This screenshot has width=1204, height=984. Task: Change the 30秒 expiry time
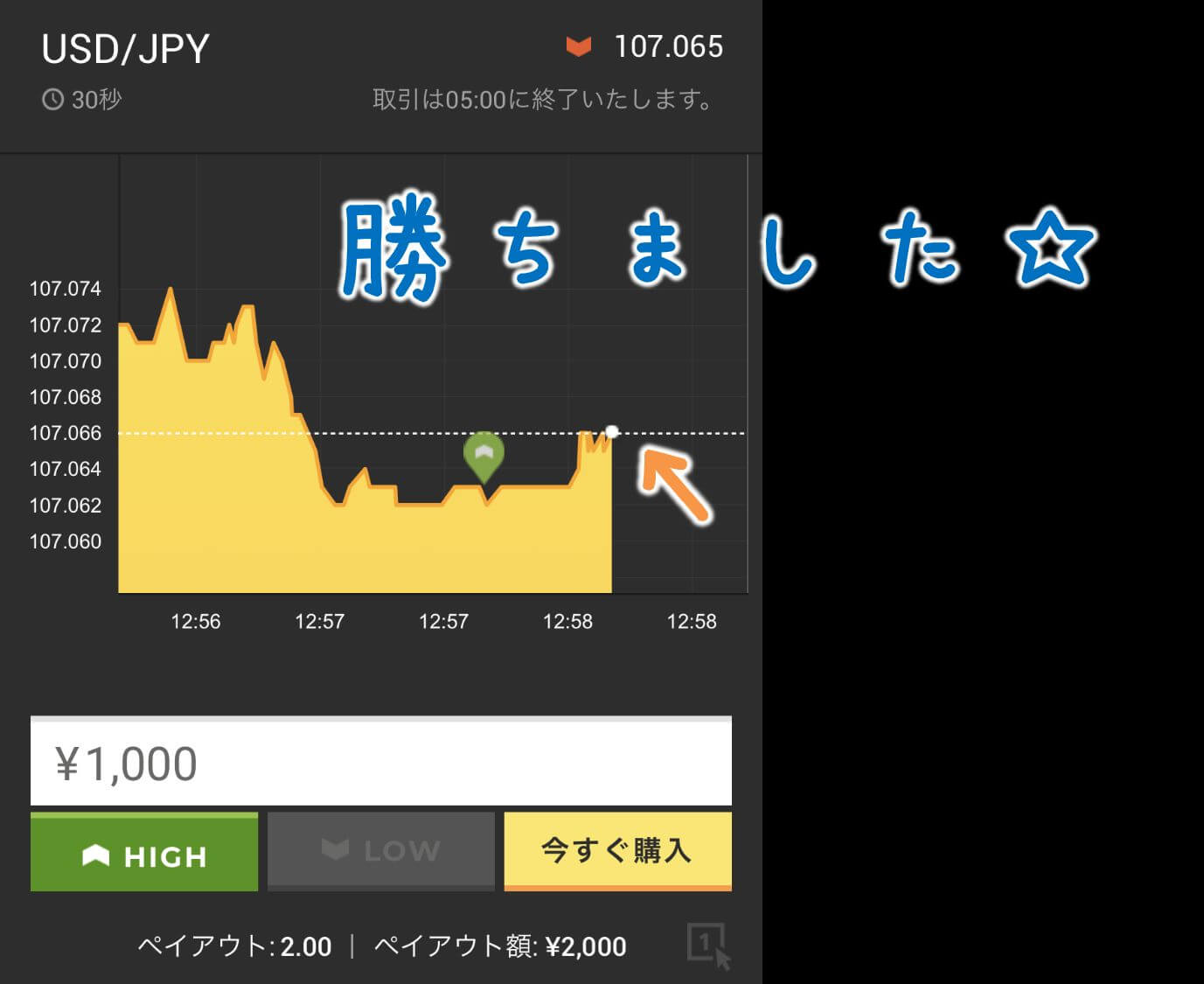pos(83,100)
